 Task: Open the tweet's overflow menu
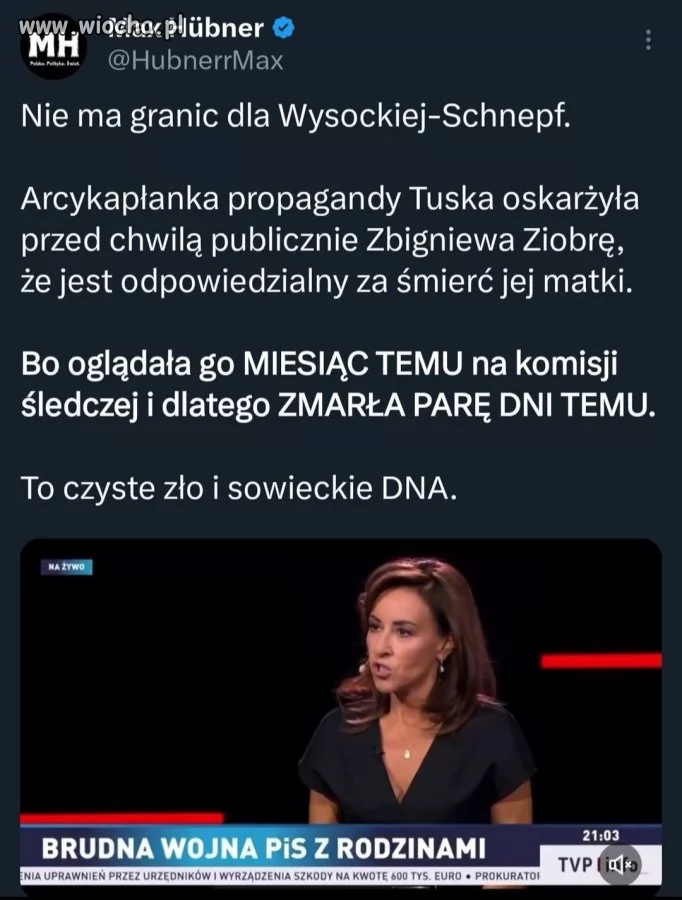tap(648, 40)
